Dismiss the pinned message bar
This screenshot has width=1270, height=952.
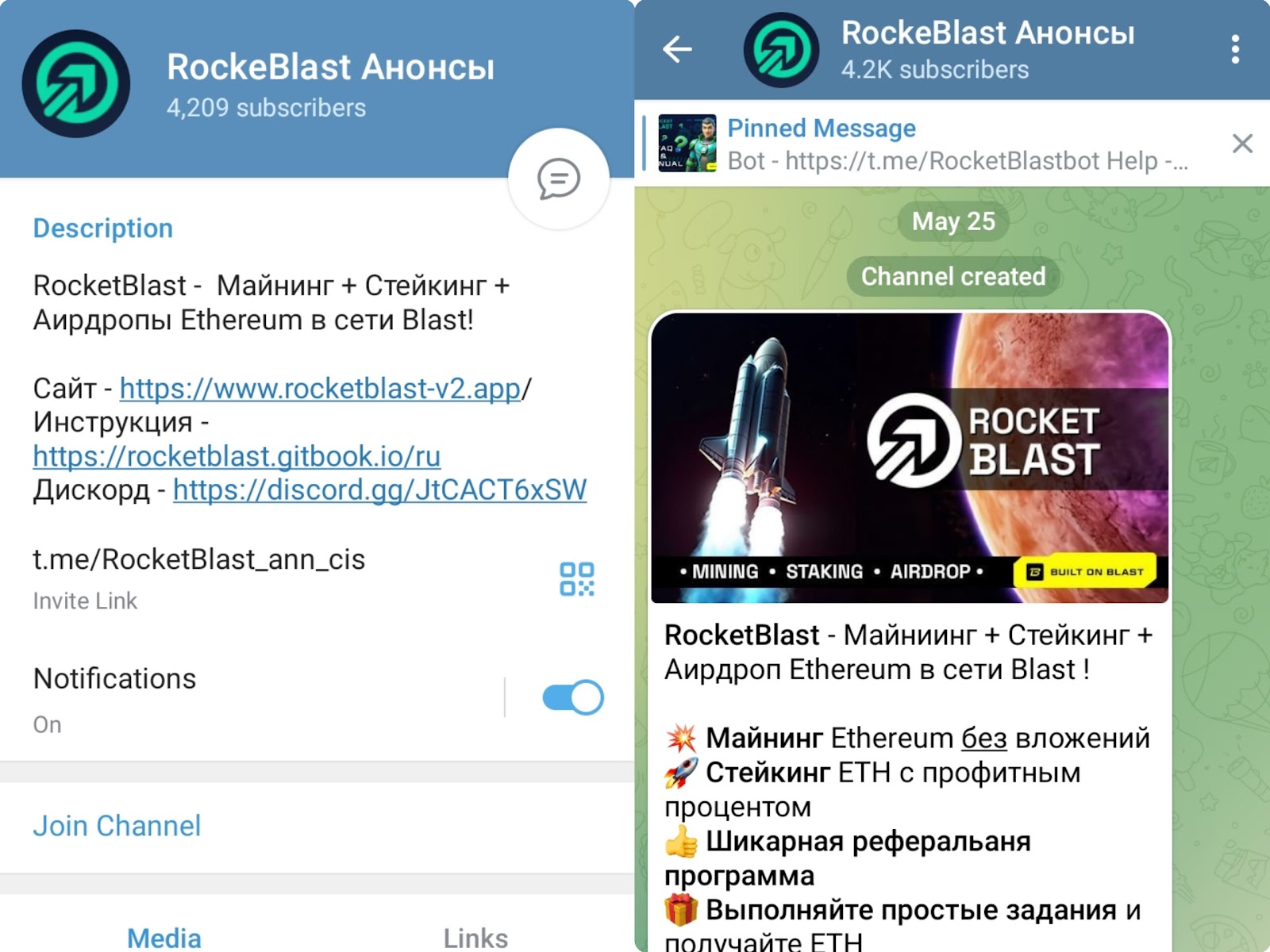[x=1242, y=144]
